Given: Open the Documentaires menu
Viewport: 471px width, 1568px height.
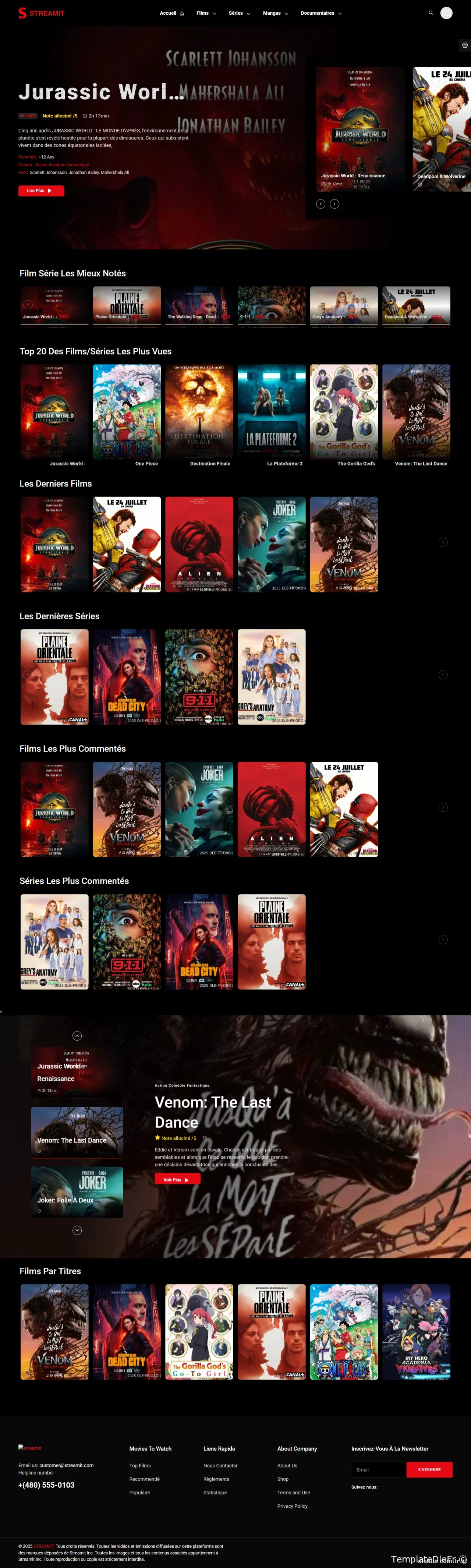Looking at the screenshot, I should (321, 13).
